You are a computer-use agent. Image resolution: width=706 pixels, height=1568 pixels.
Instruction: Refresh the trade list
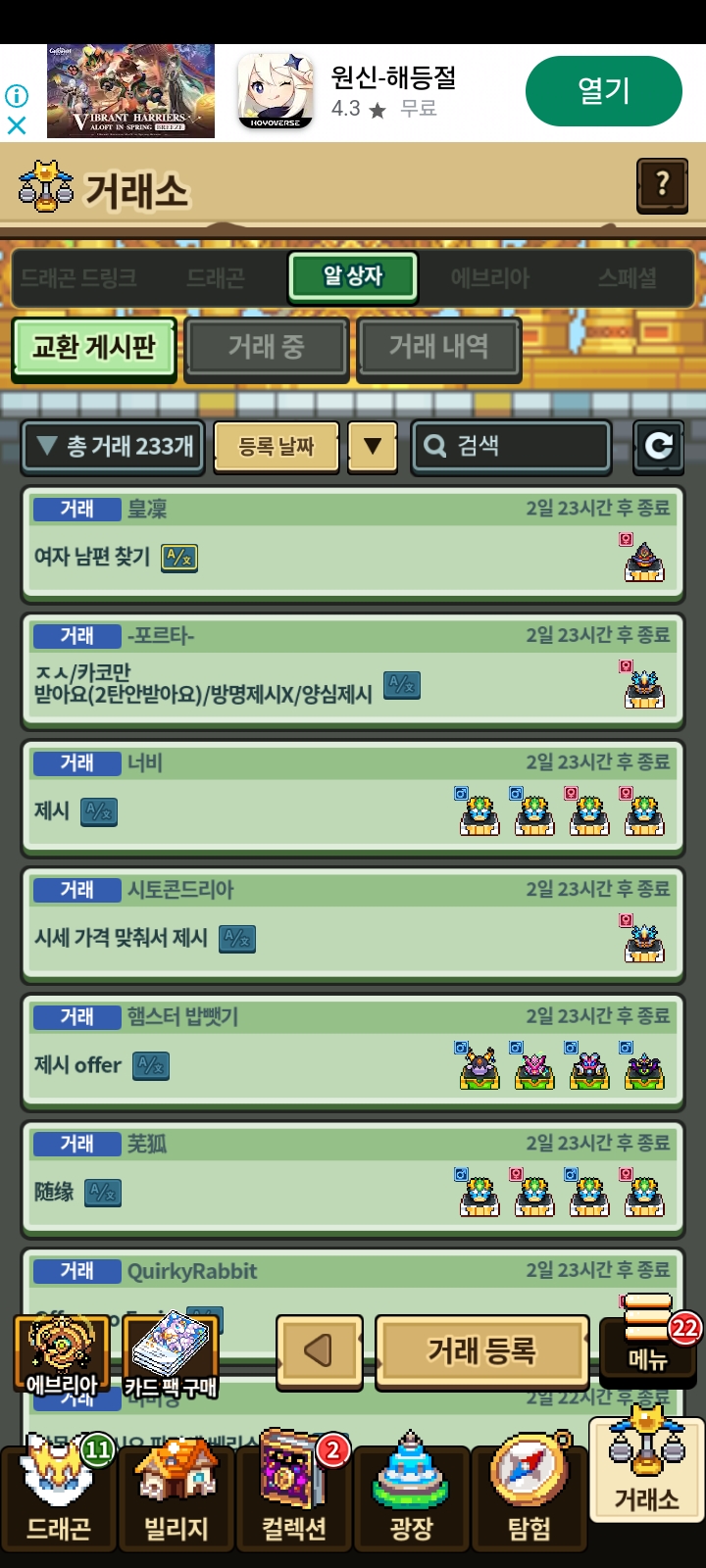point(658,447)
